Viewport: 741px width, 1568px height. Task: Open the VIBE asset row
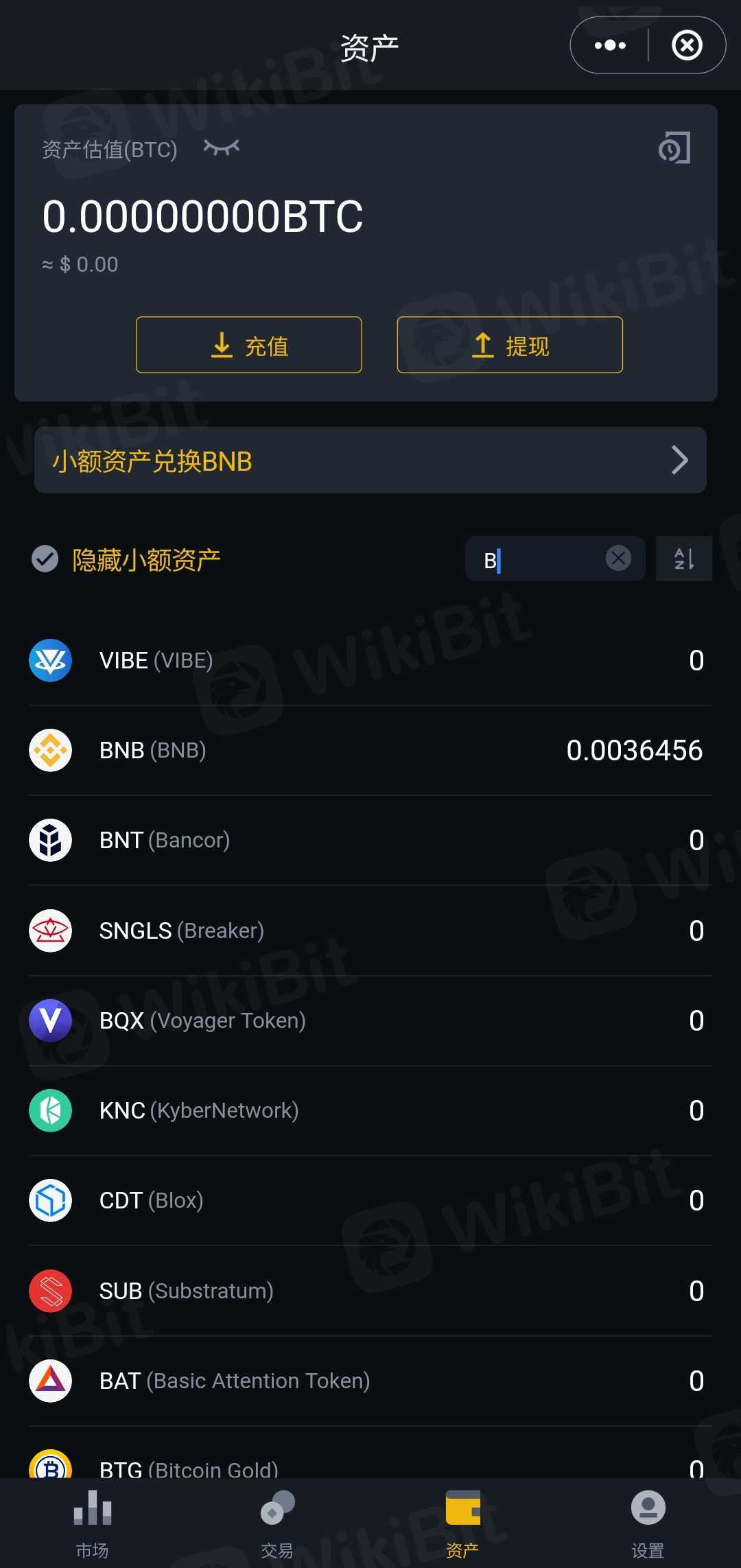370,661
